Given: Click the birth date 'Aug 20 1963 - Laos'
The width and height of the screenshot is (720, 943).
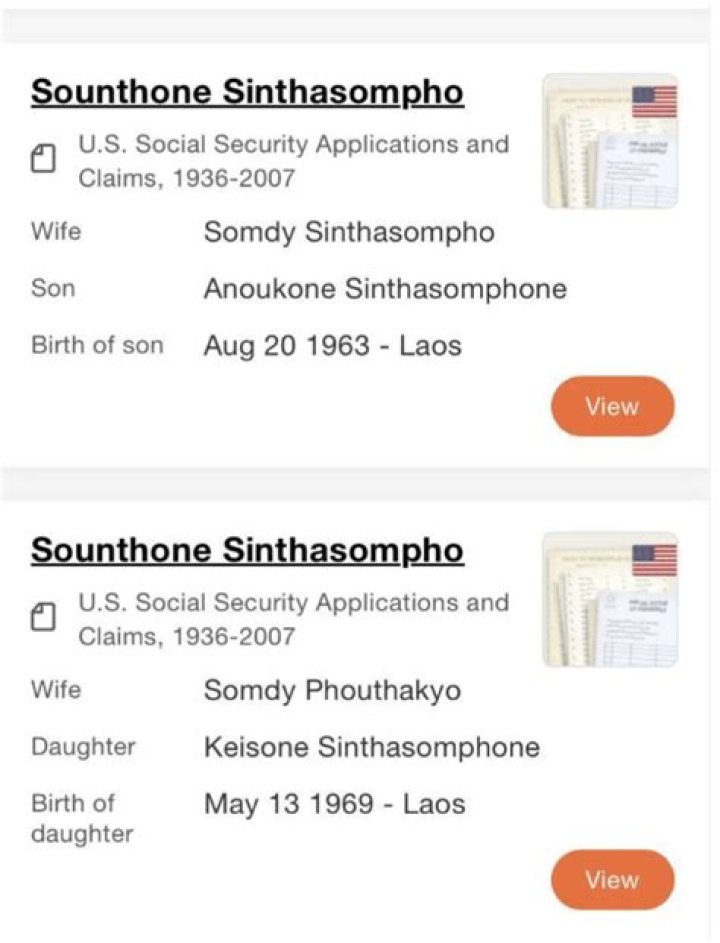Looking at the screenshot, I should (333, 345).
